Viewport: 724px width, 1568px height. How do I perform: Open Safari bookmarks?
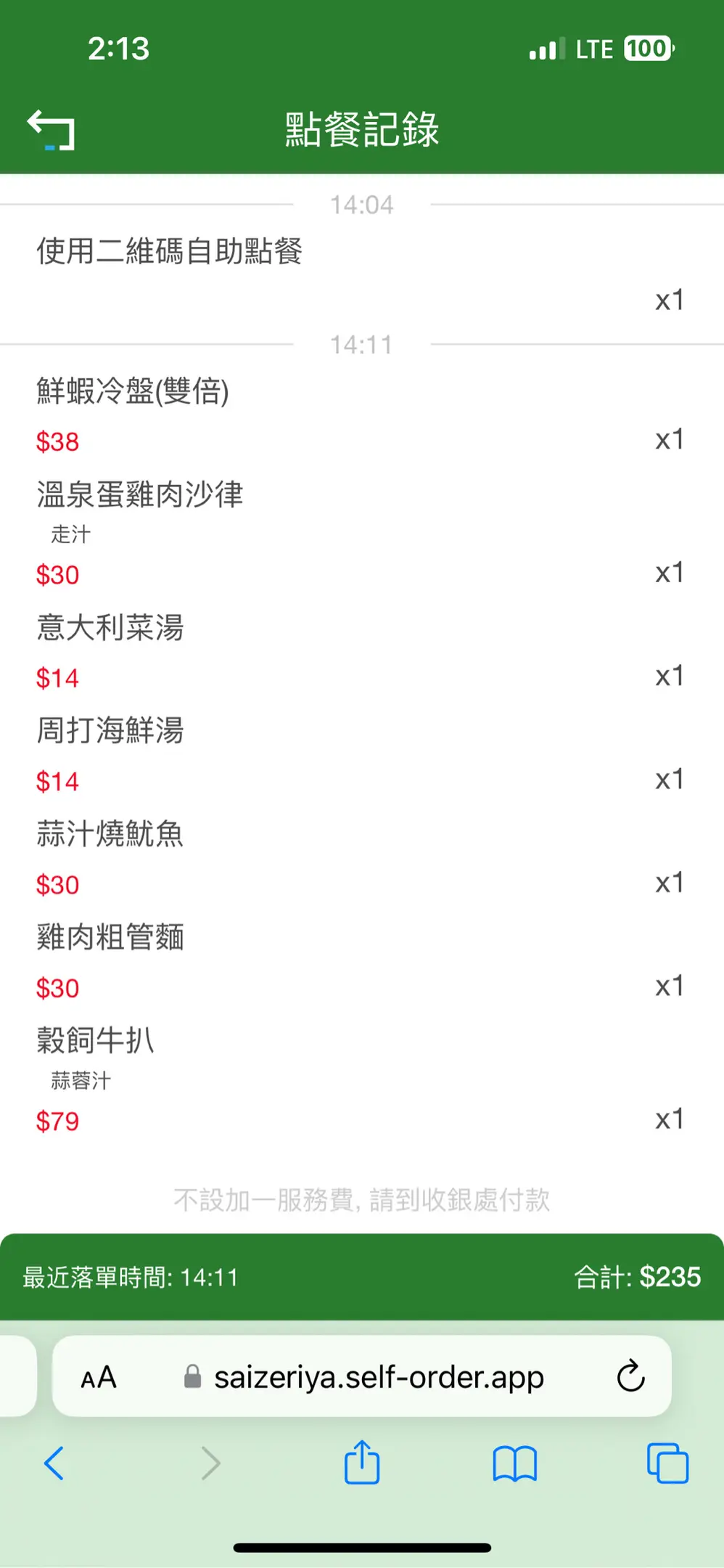514,1463
